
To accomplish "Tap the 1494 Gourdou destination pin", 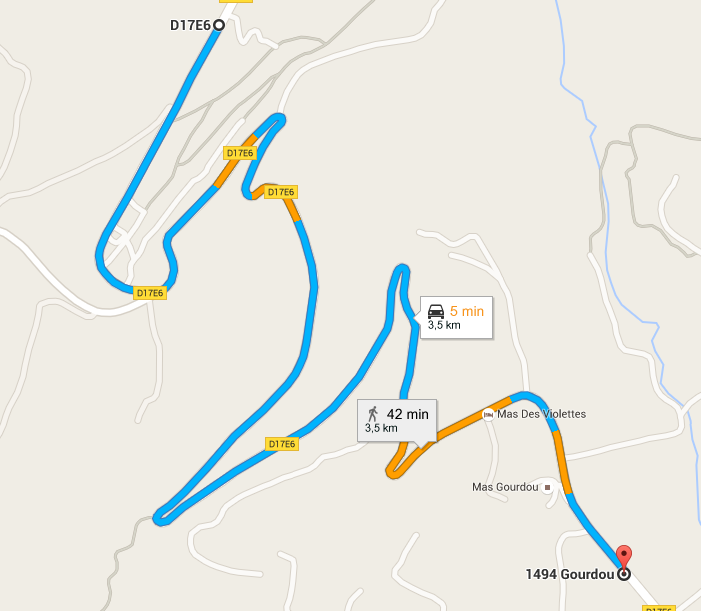I will click(x=624, y=556).
